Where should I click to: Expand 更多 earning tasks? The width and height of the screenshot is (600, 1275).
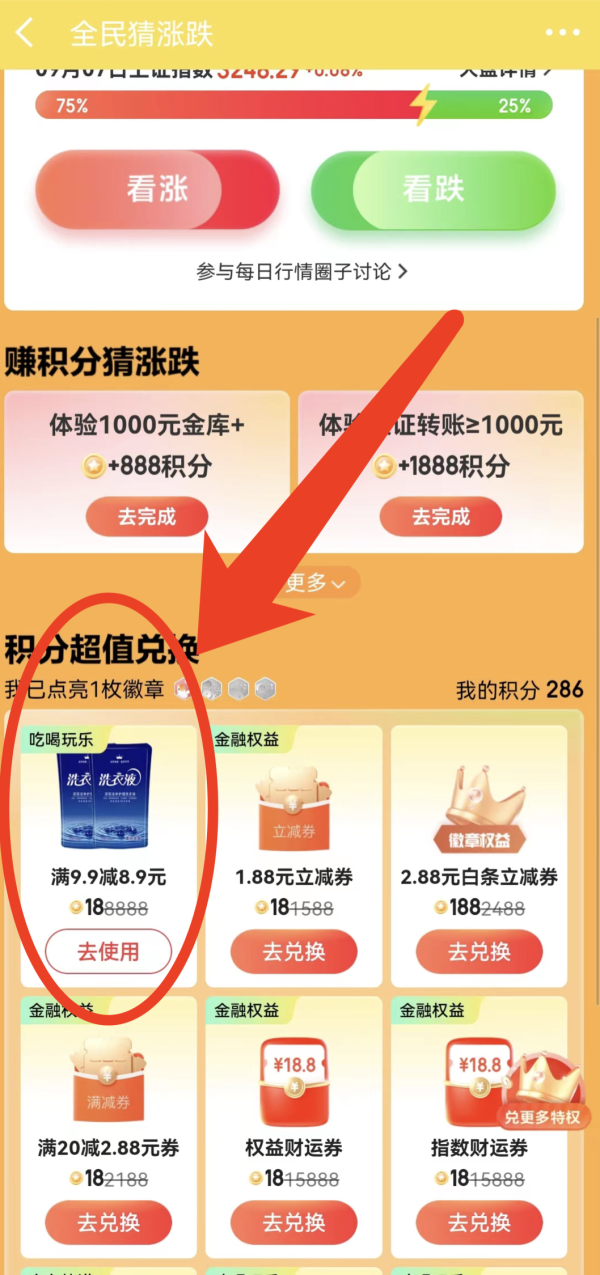click(x=317, y=582)
